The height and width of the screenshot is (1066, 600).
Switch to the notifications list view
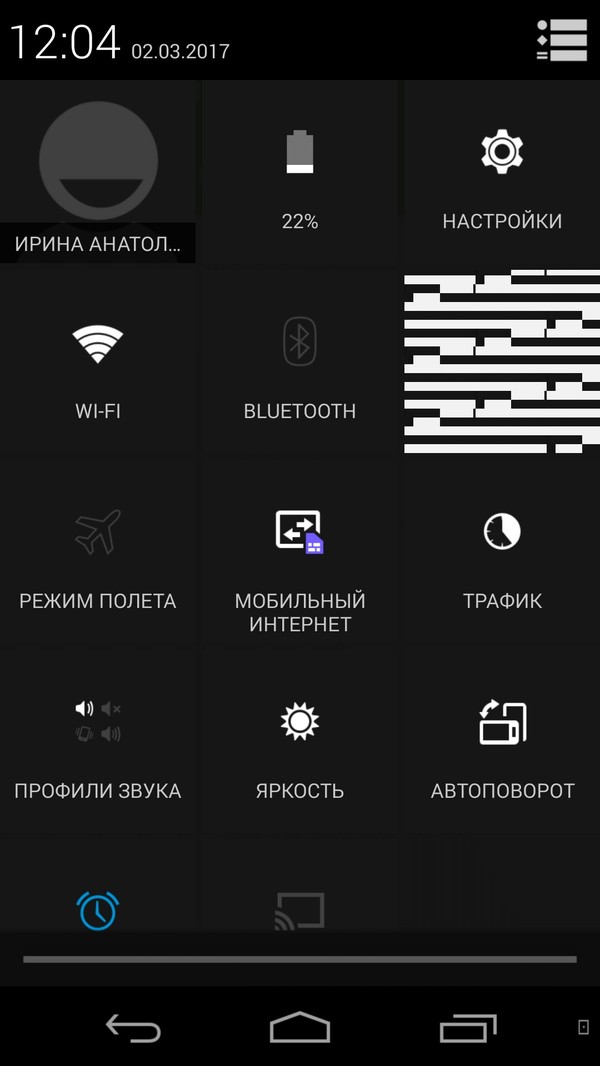tap(561, 41)
